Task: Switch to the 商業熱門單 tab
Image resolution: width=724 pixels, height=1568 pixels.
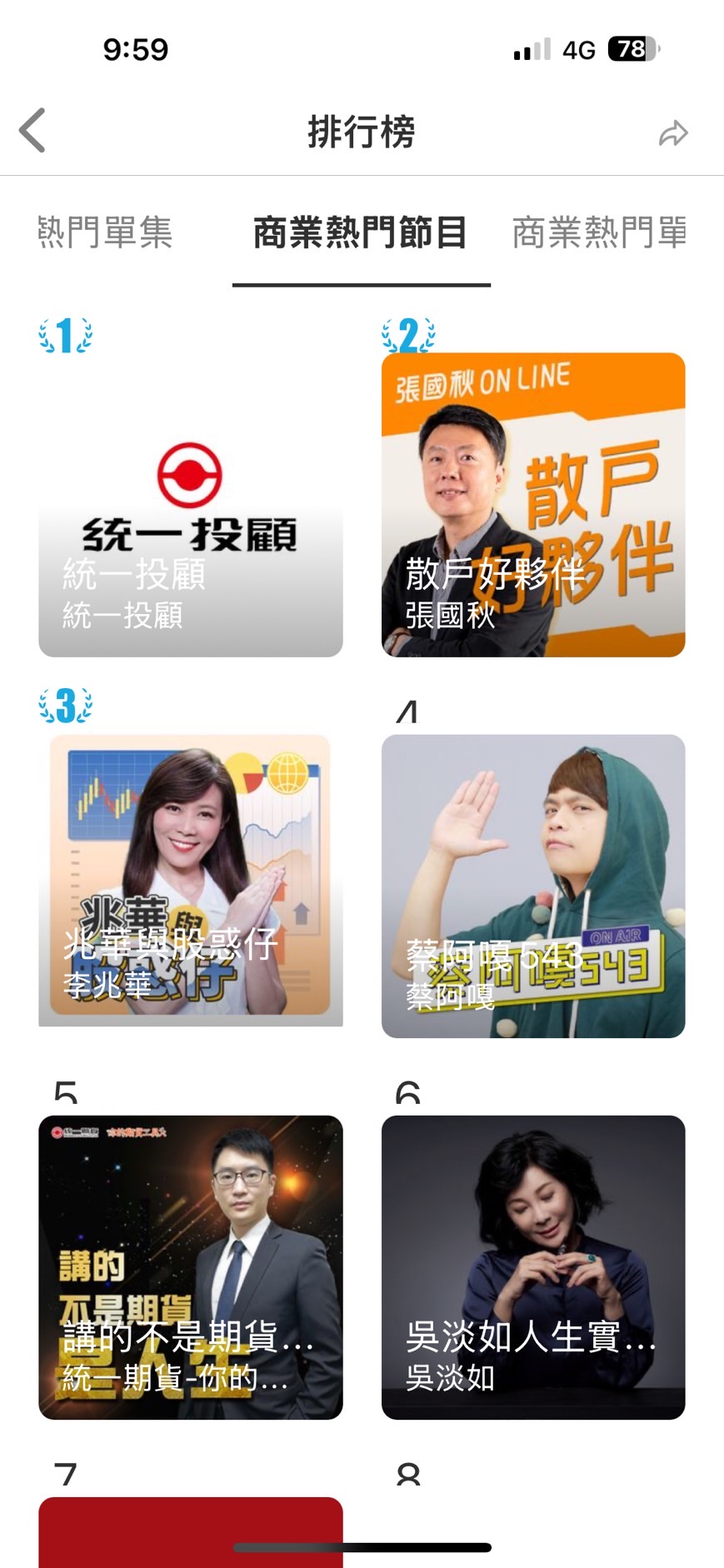Action: pos(600,232)
